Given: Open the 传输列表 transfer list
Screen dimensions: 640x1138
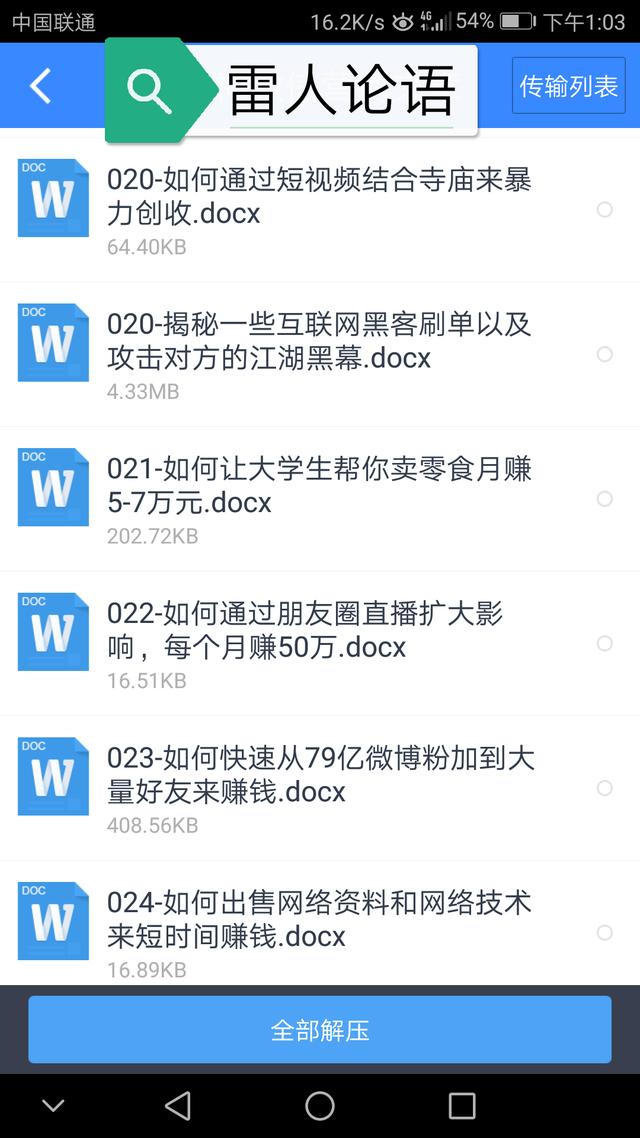Looking at the screenshot, I should (568, 86).
